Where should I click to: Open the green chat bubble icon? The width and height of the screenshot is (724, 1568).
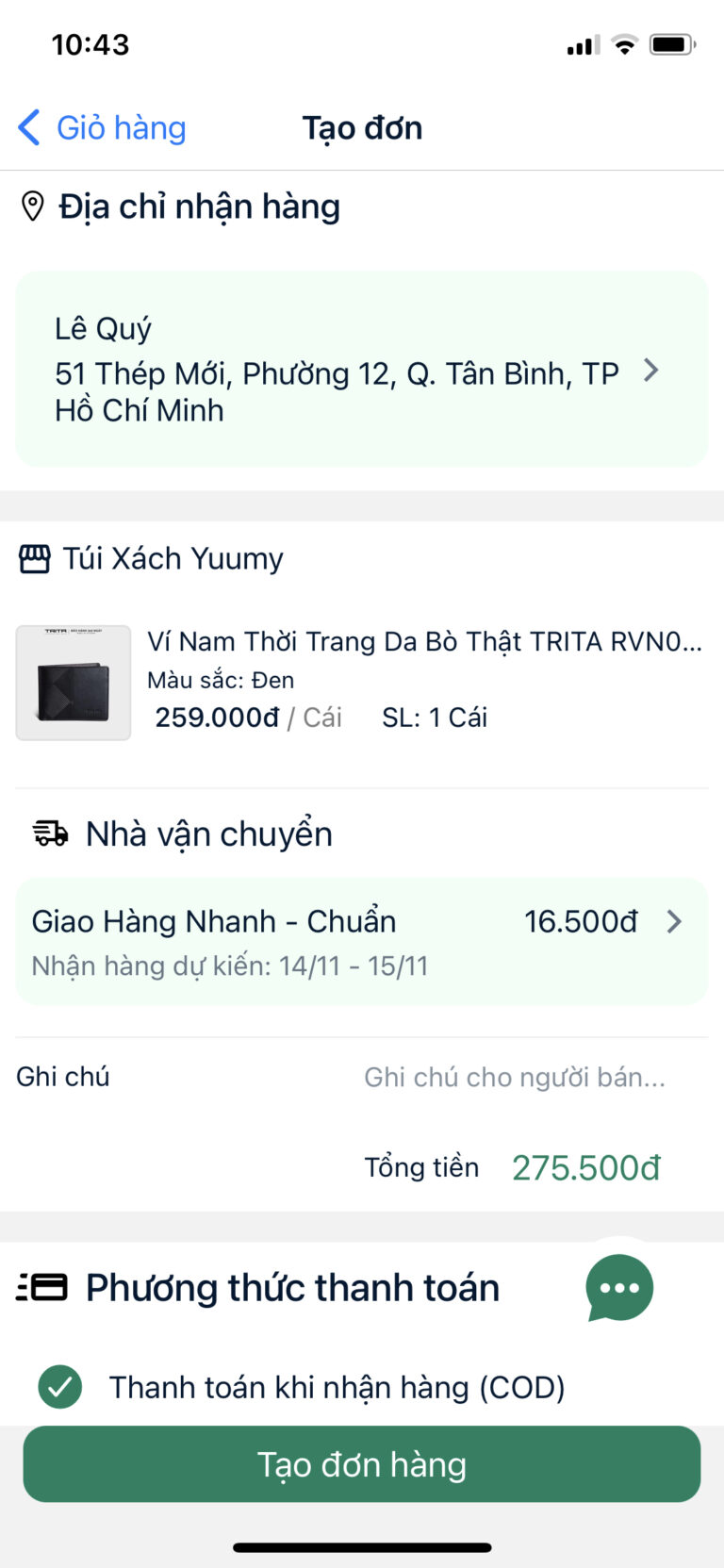[619, 1288]
